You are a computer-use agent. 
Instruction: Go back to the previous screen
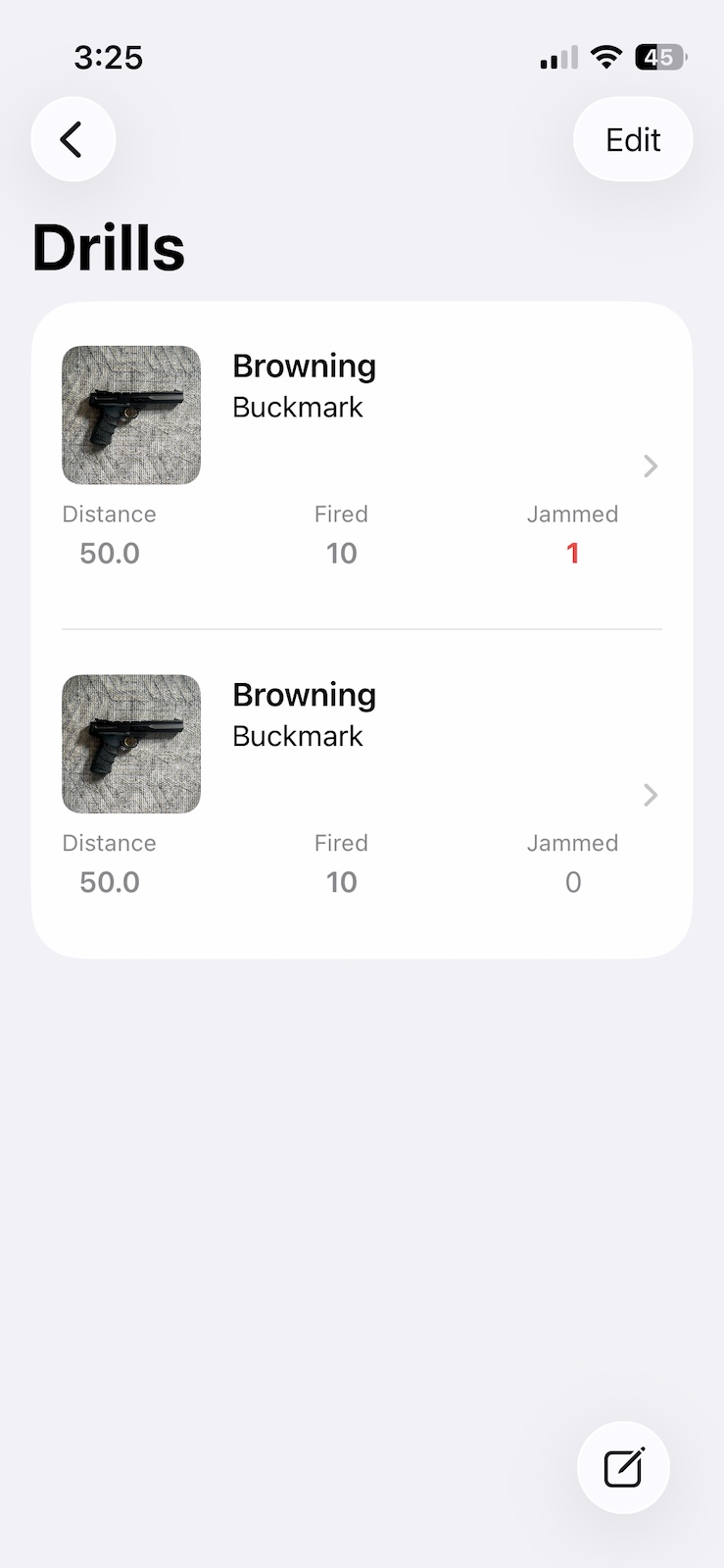coord(72,140)
